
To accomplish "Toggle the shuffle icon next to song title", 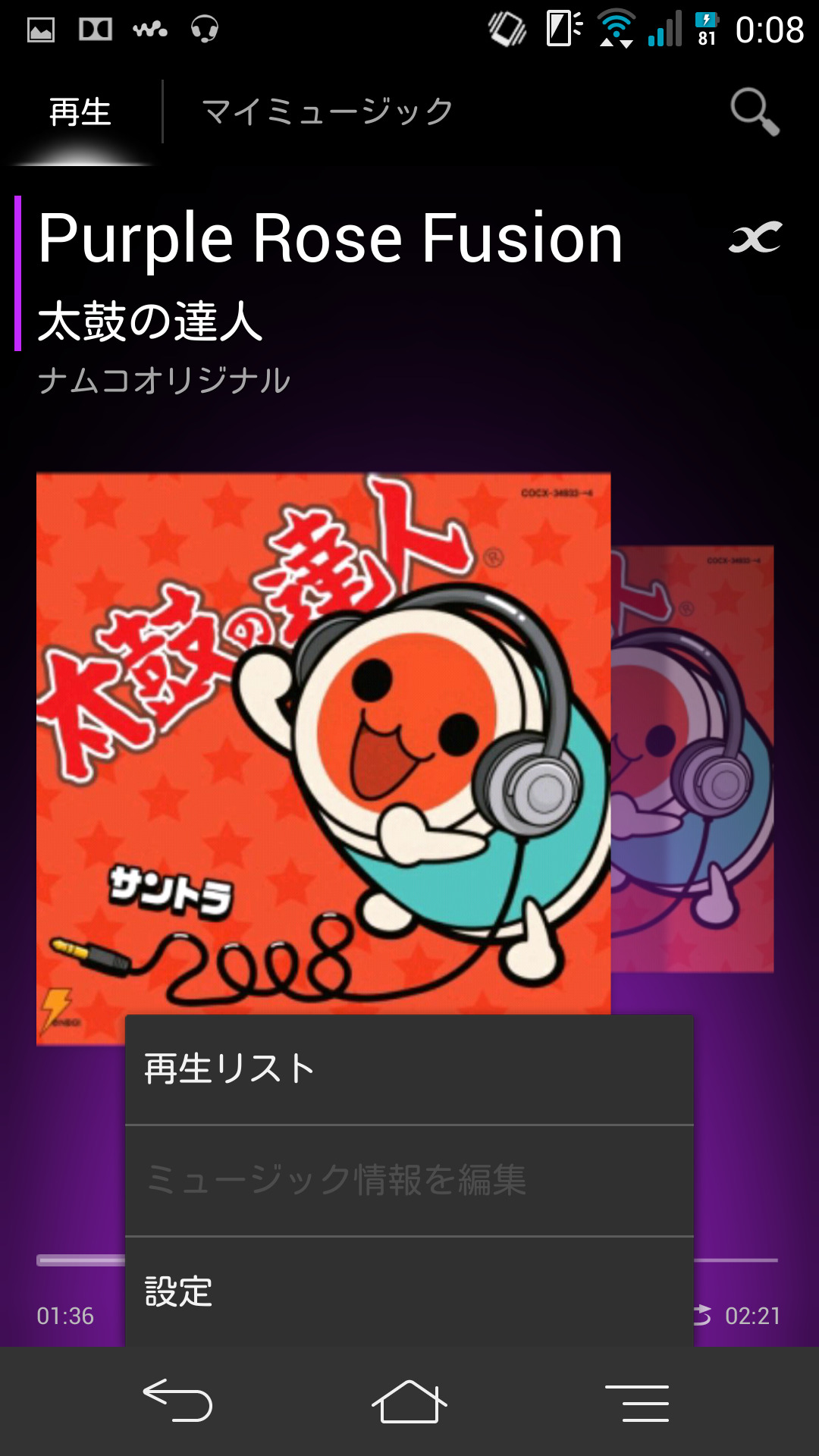I will 755,238.
